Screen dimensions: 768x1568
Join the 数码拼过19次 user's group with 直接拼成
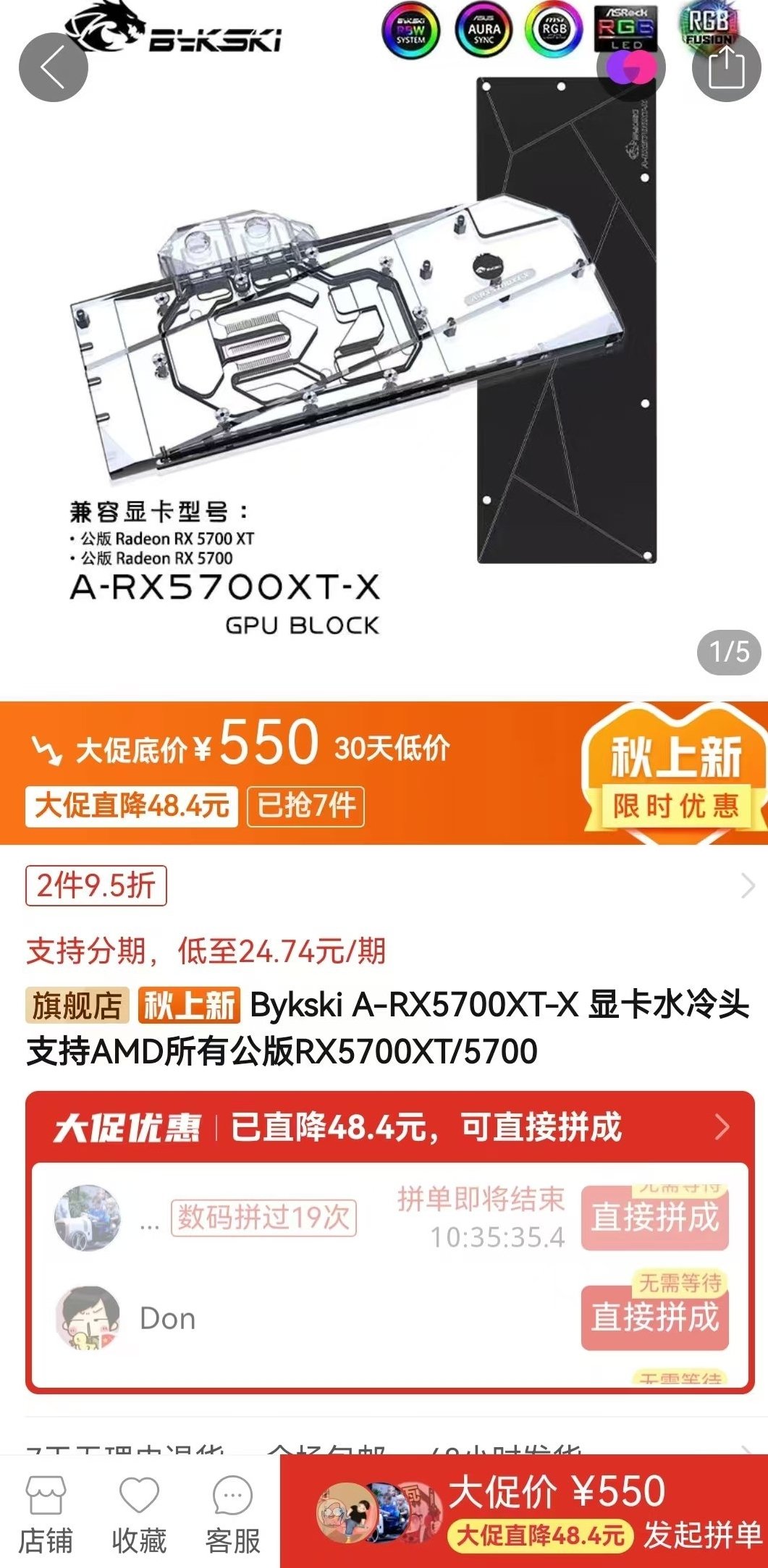654,1217
